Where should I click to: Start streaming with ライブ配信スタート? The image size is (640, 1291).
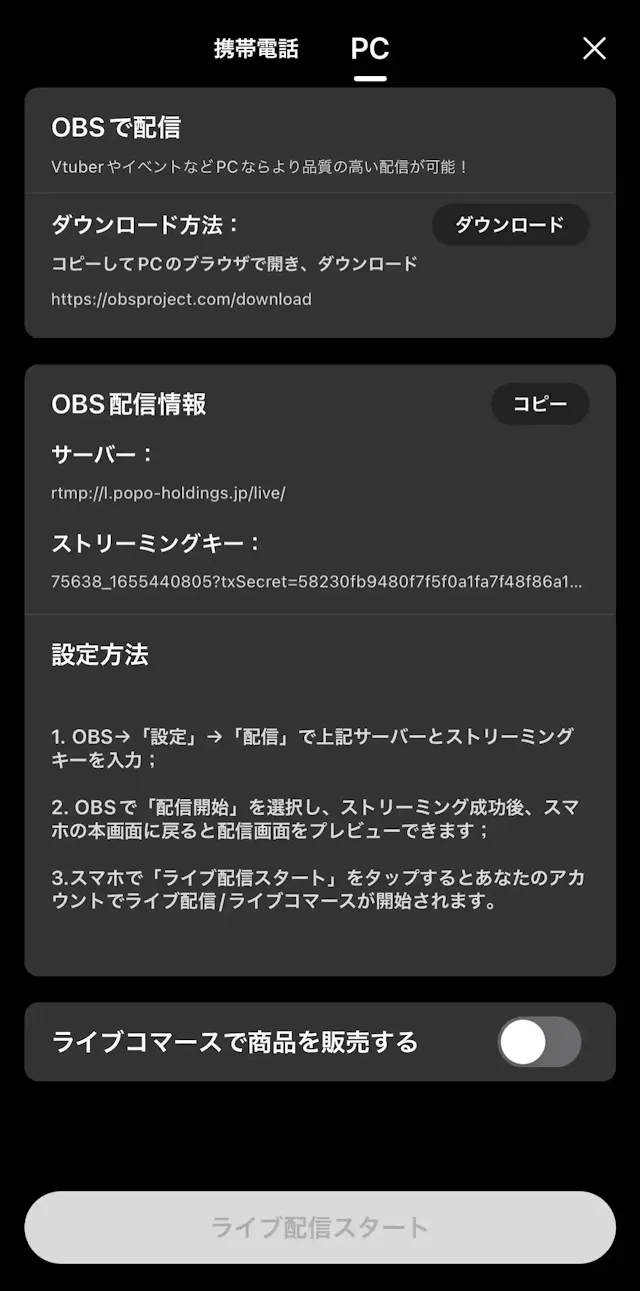pyautogui.click(x=320, y=1227)
